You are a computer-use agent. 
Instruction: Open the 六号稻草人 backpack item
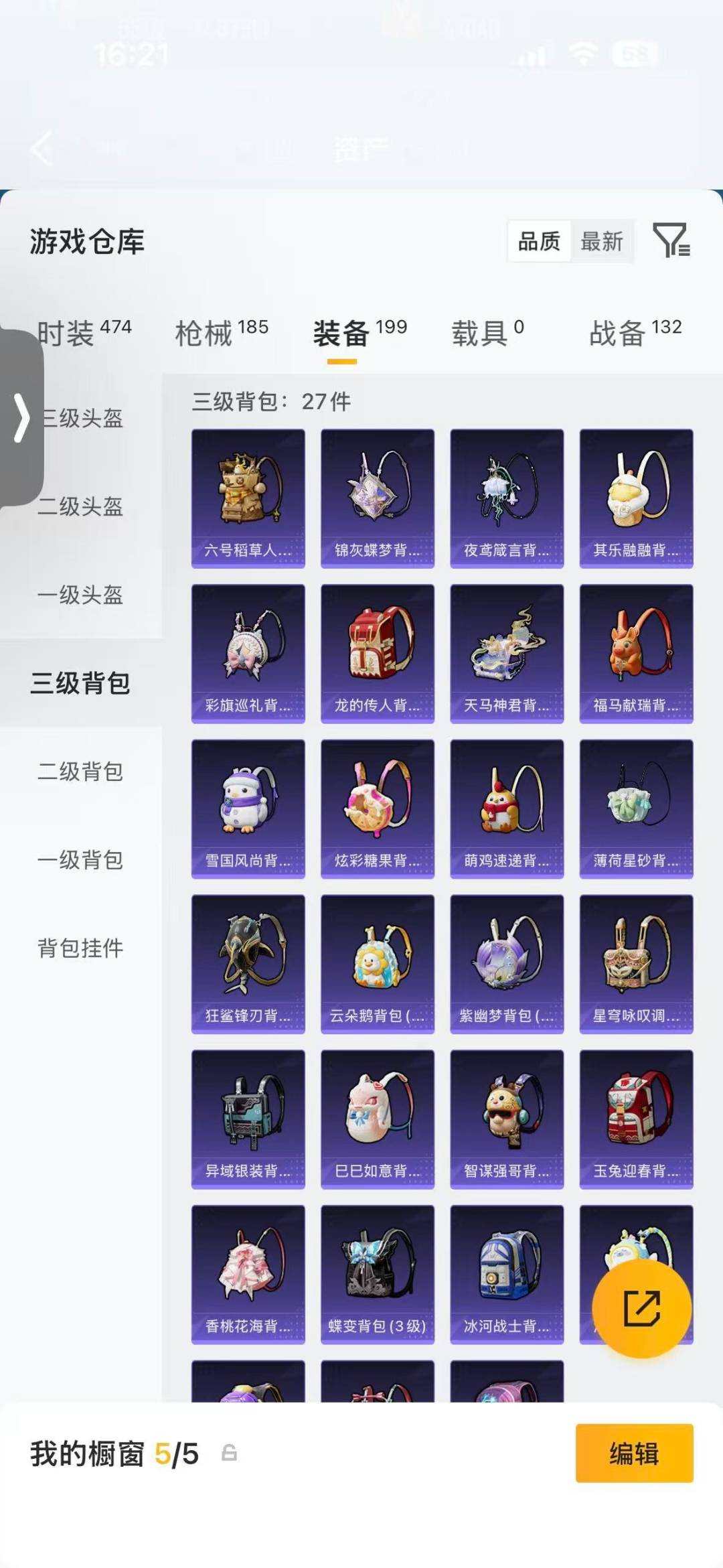click(248, 499)
